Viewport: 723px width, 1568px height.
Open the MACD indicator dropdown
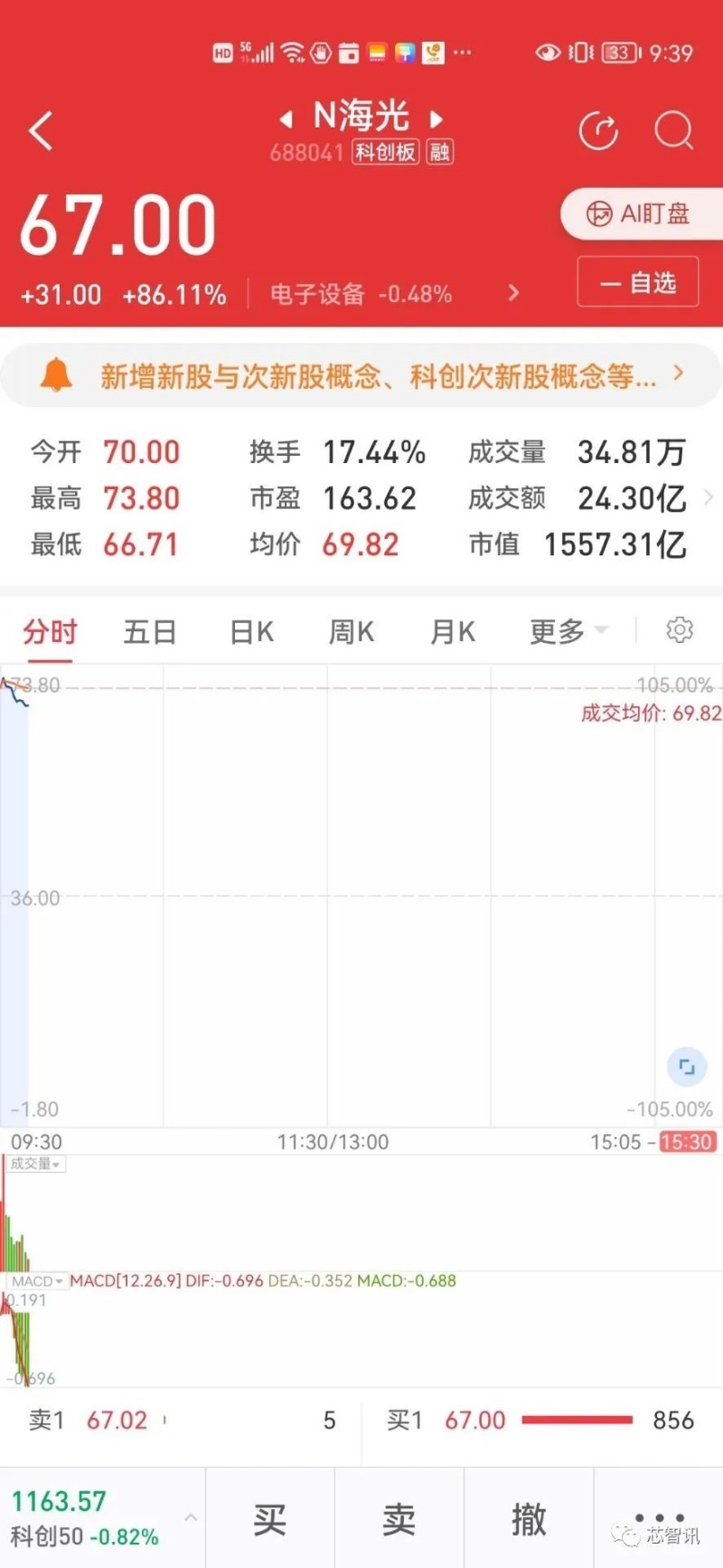(x=37, y=1281)
